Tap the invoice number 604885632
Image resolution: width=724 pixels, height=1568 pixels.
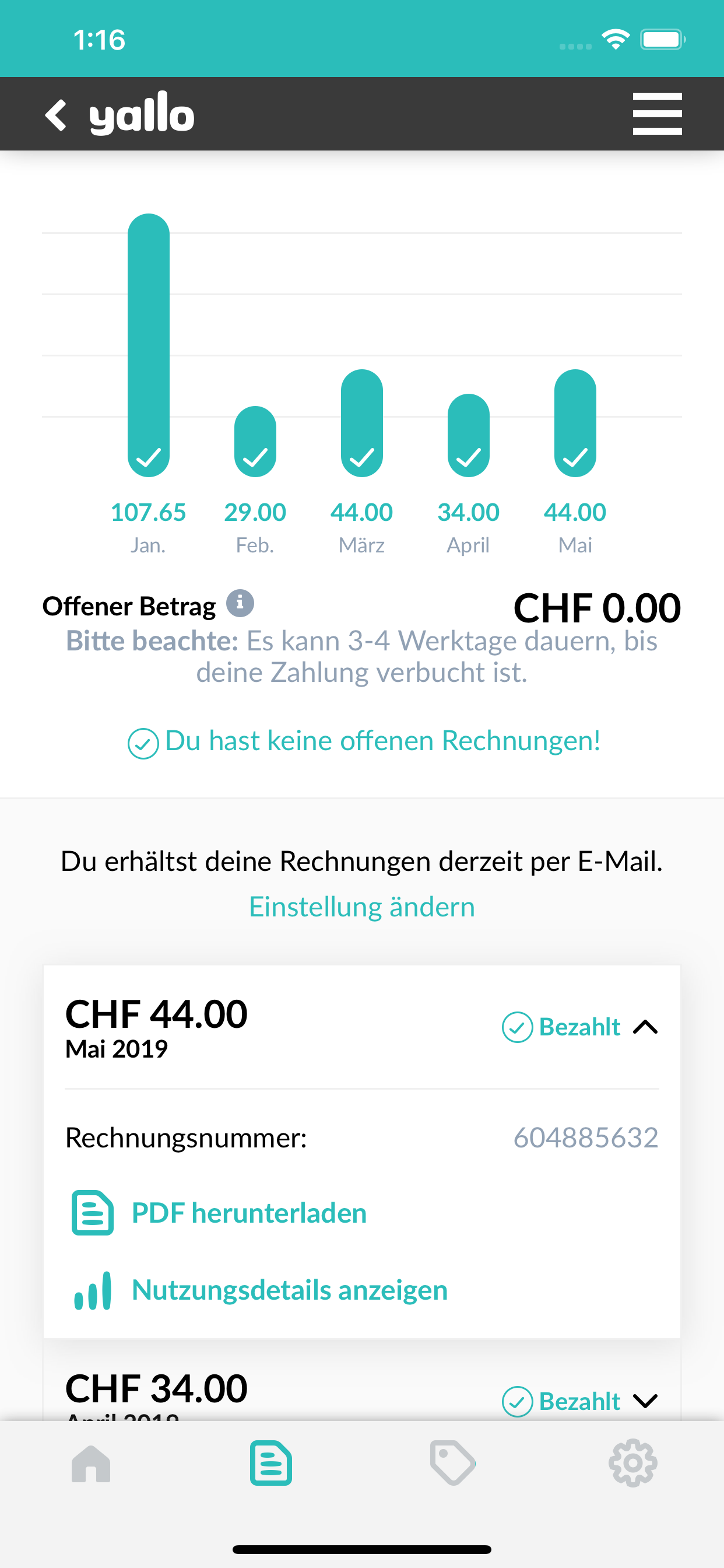(x=586, y=1137)
